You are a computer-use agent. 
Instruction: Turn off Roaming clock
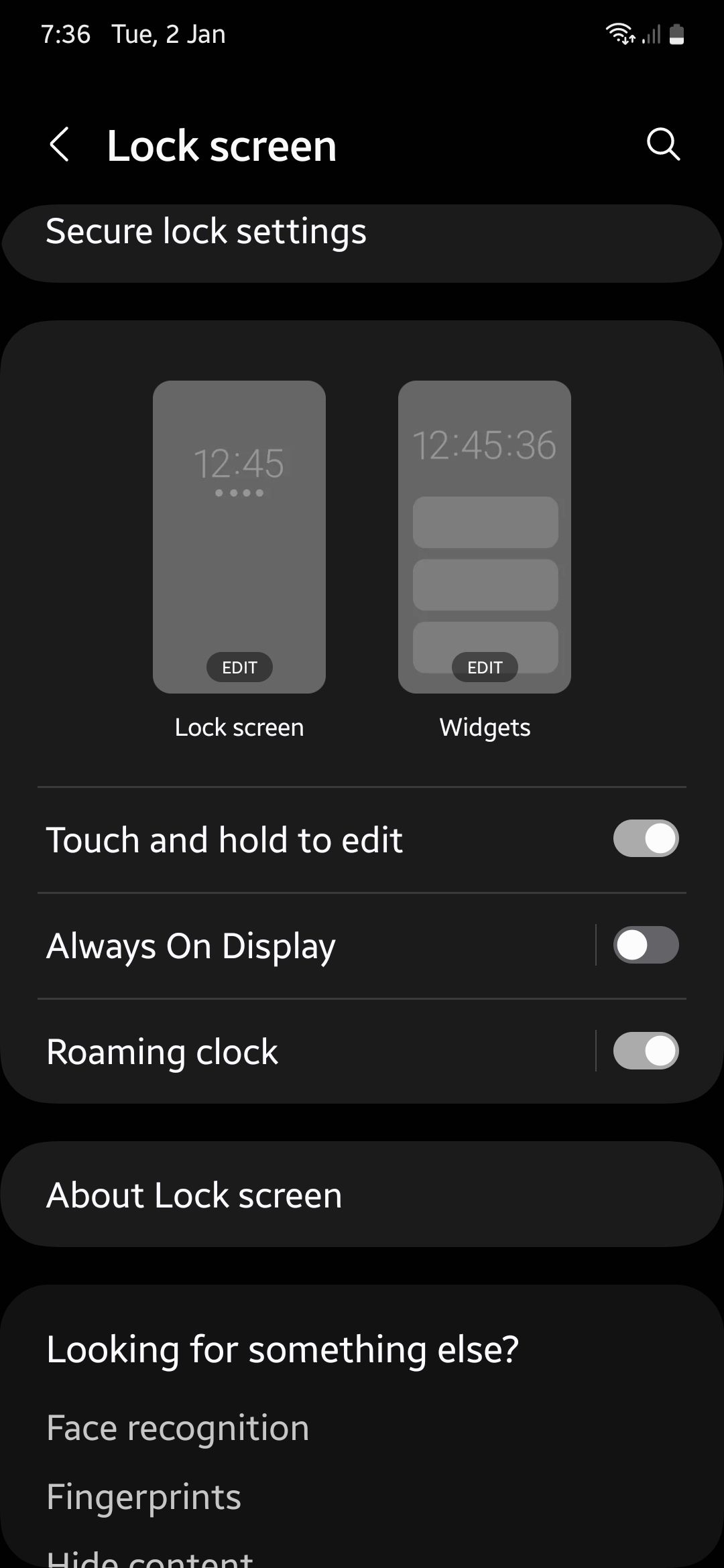click(x=646, y=1051)
